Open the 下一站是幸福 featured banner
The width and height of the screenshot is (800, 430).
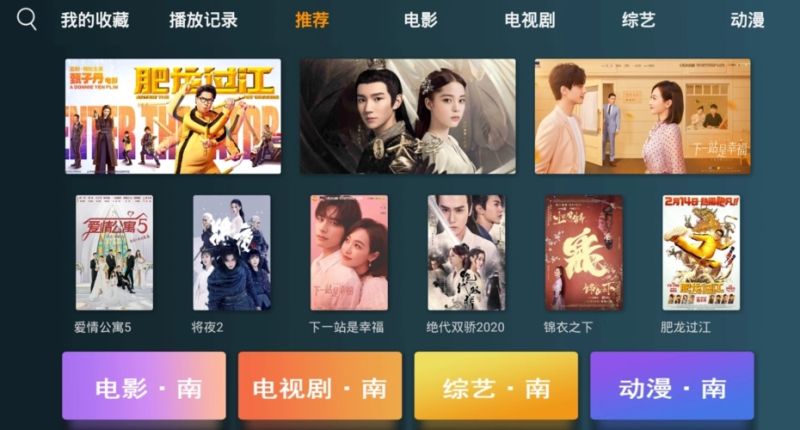(x=642, y=116)
